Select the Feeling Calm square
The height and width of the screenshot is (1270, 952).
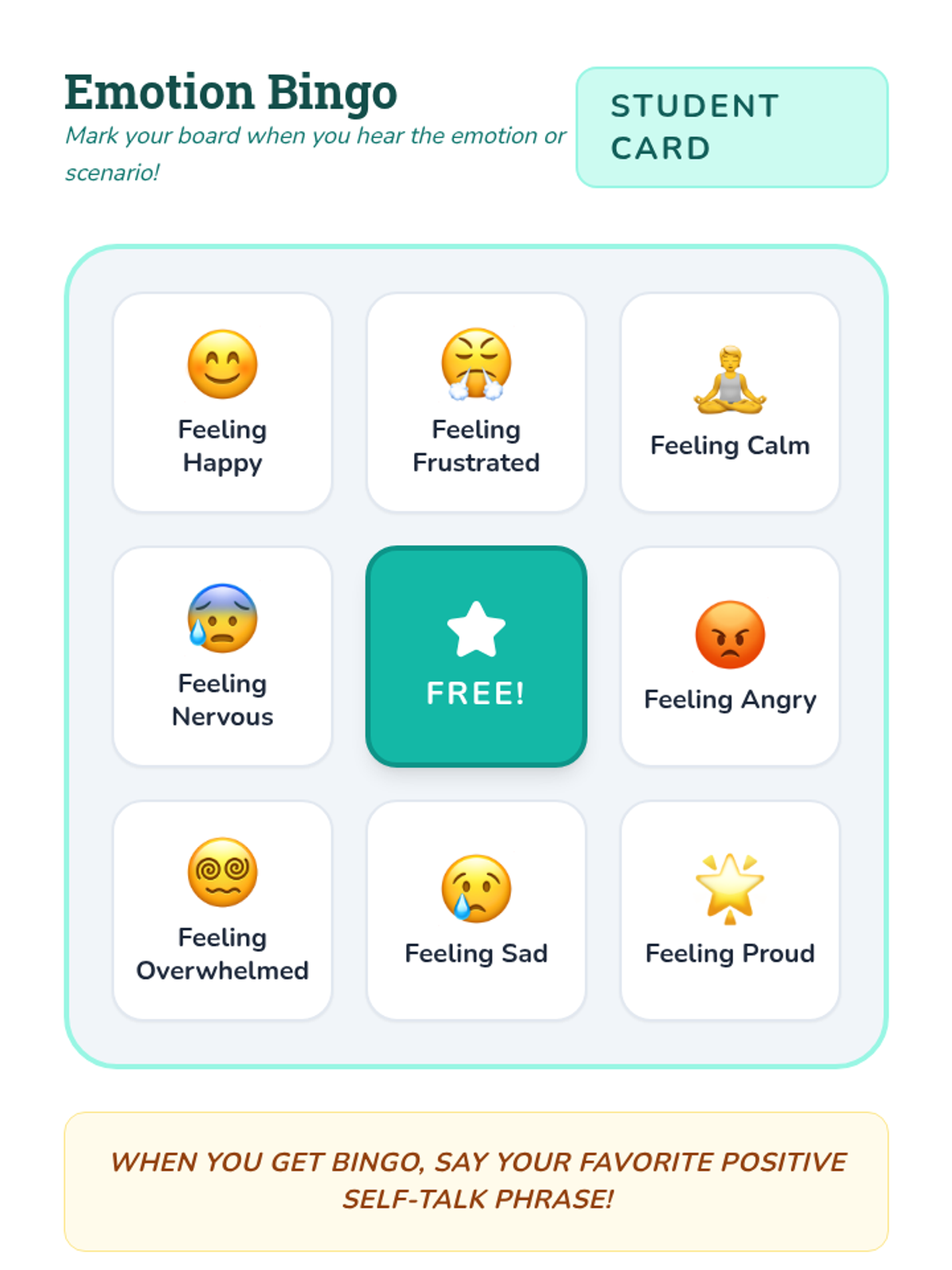point(730,402)
